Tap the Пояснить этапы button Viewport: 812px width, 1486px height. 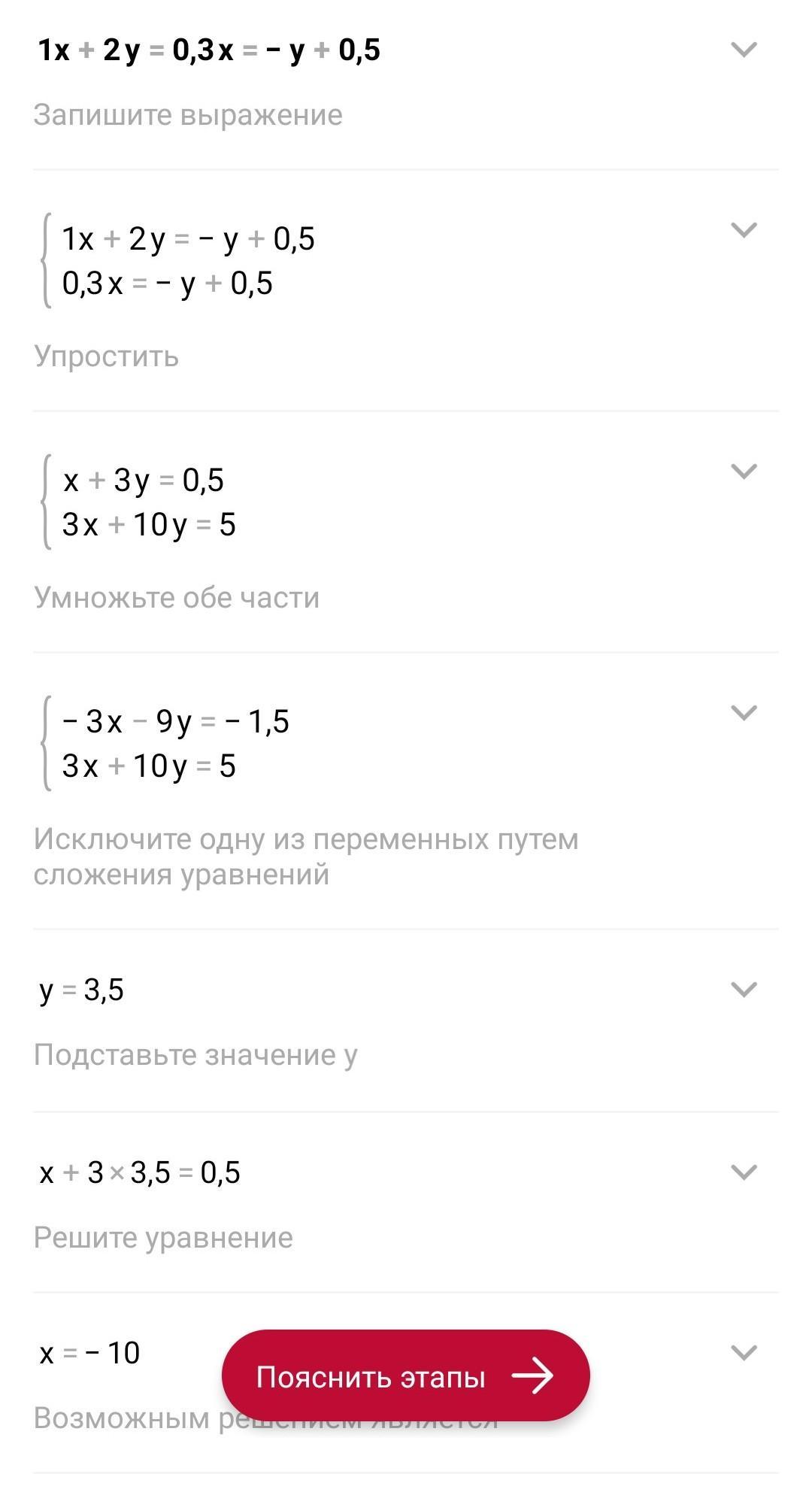(405, 1376)
